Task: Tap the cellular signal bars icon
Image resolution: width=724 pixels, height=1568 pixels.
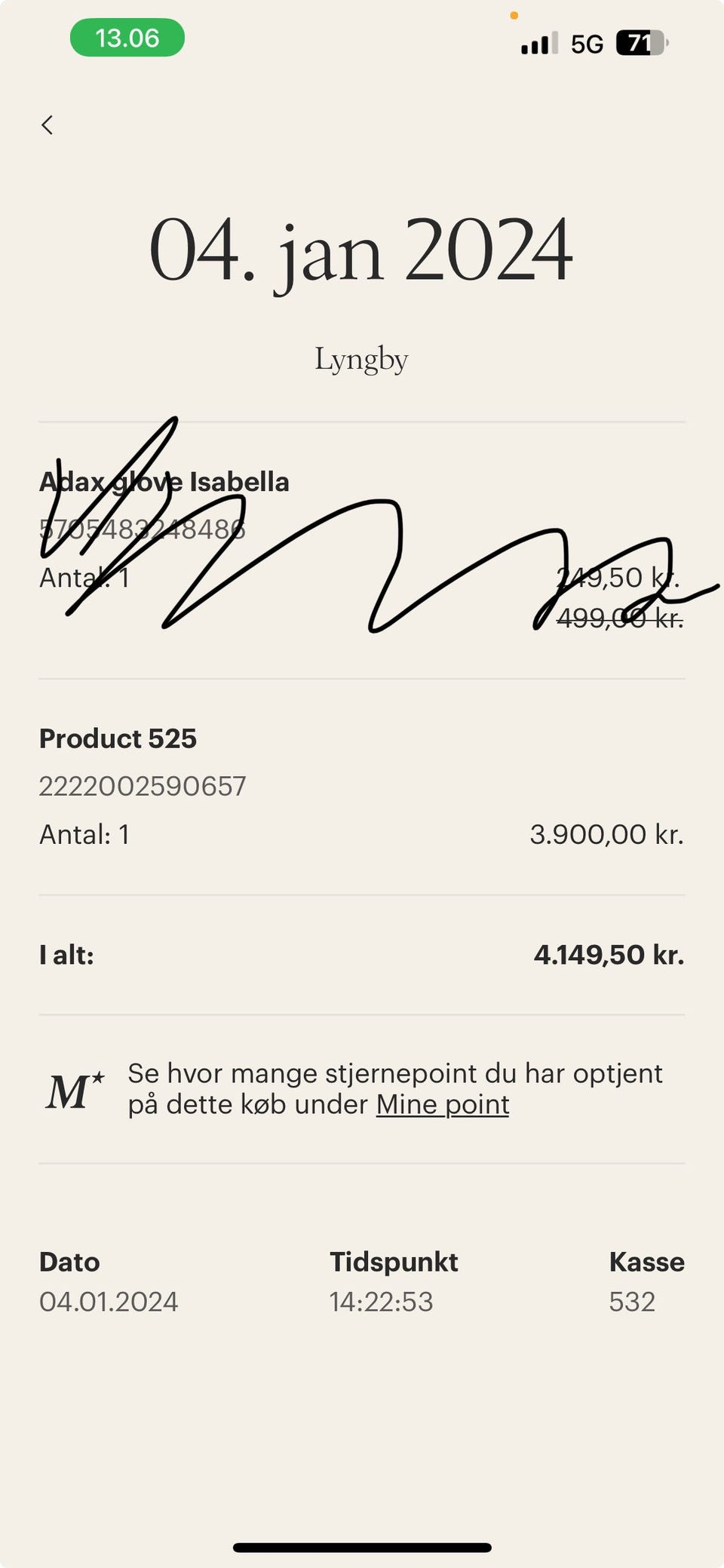Action: click(x=536, y=44)
